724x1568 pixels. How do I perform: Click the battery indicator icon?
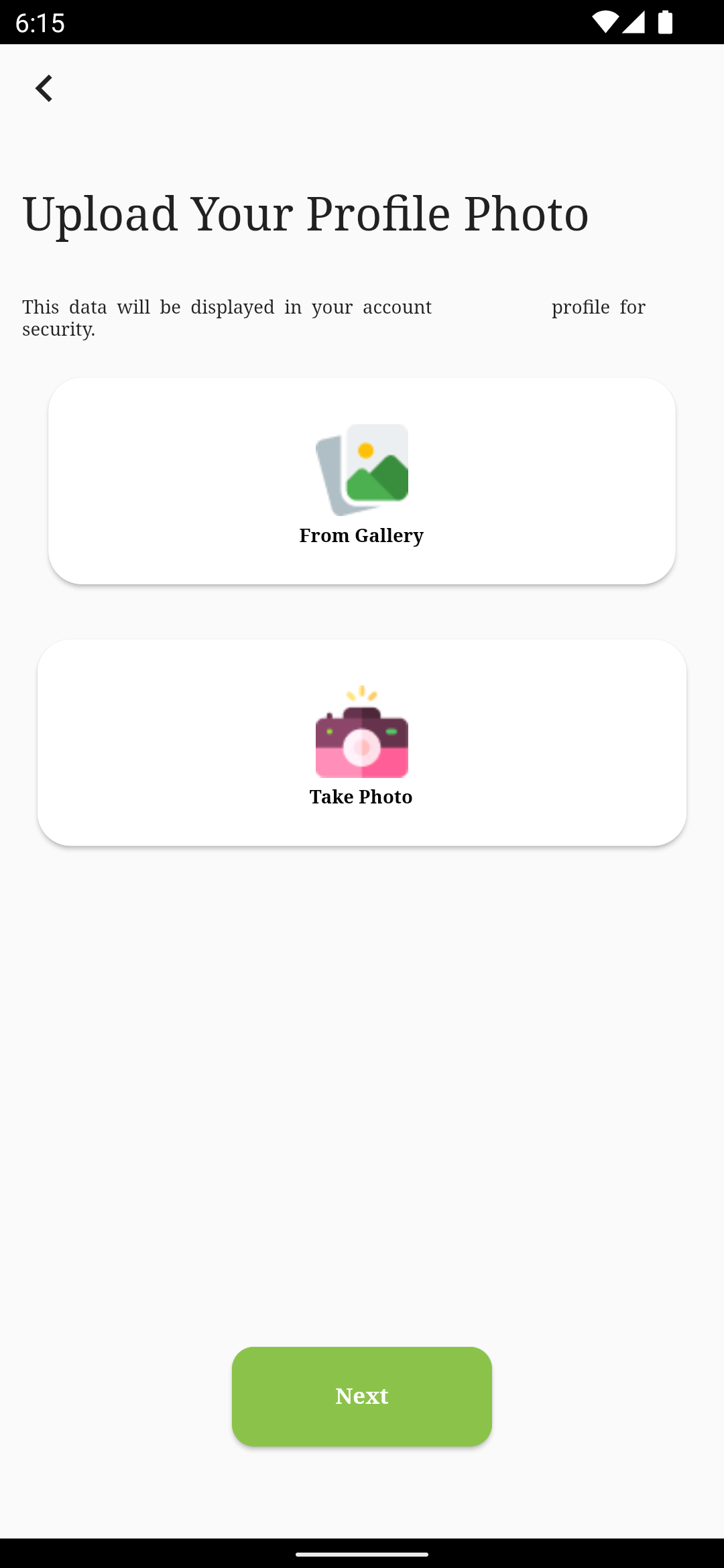[x=666, y=23]
